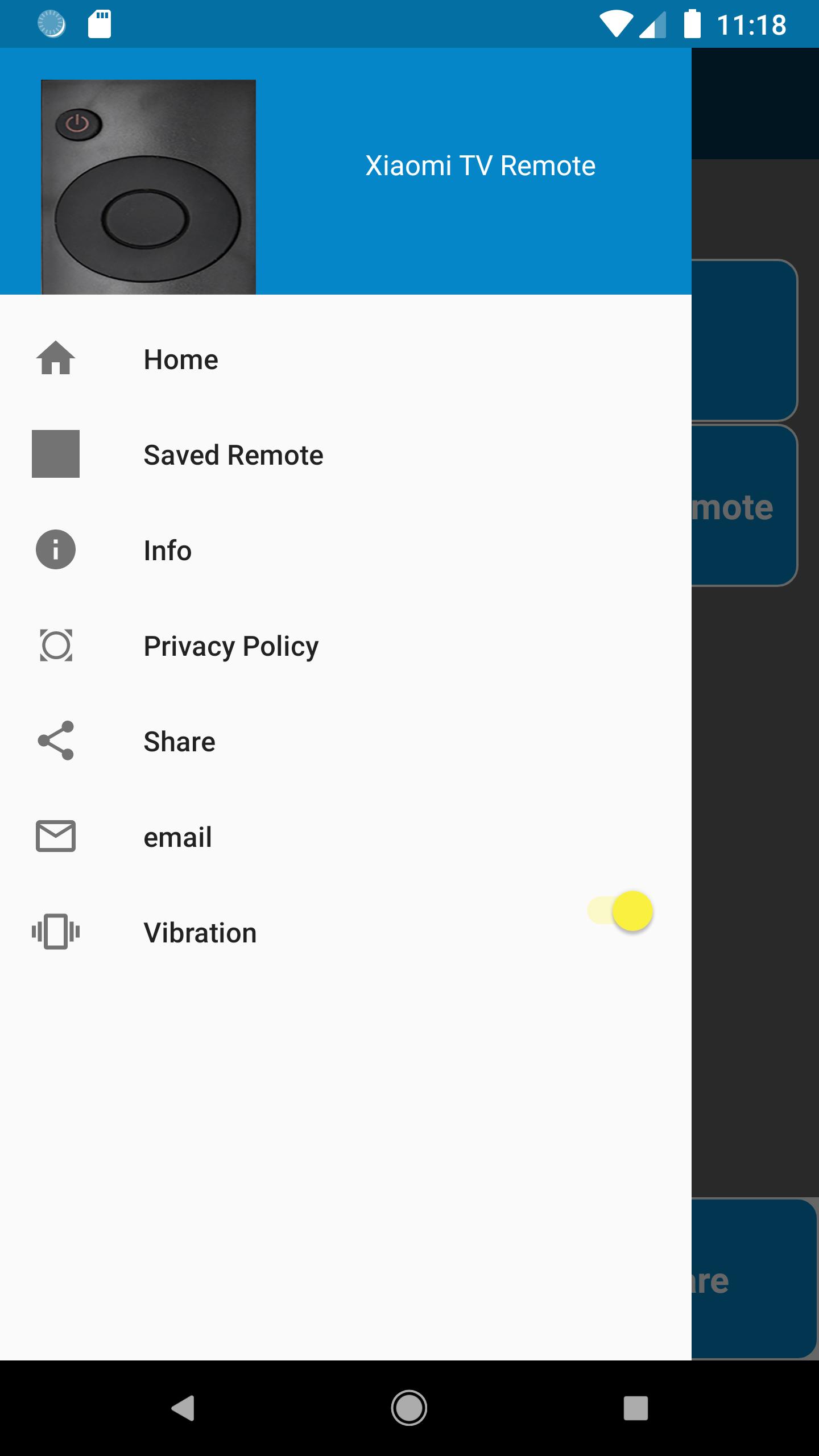Tap the system back button
This screenshot has width=819, height=1456.
pyautogui.click(x=183, y=1408)
